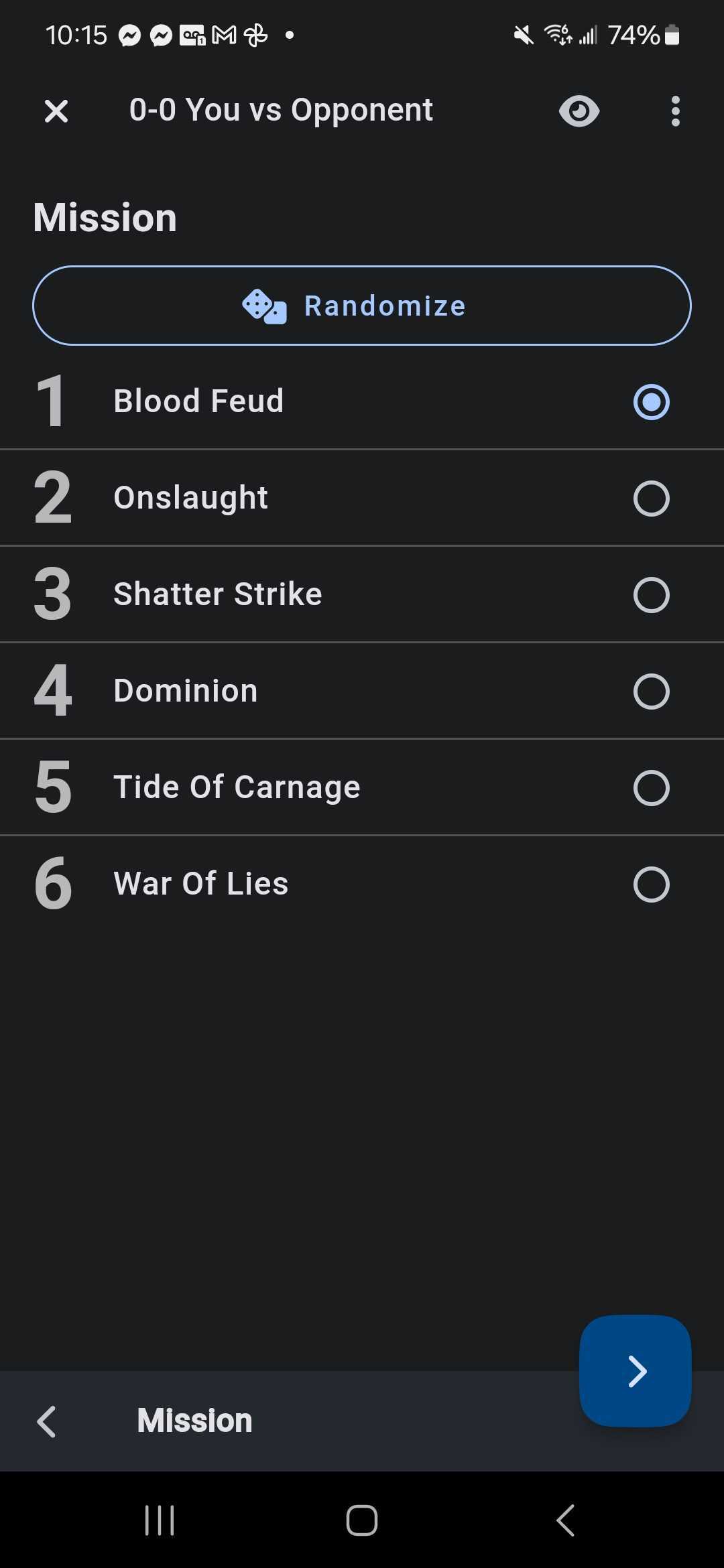Choose the Onslaught mission
The width and height of the screenshot is (724, 1568).
click(362, 498)
